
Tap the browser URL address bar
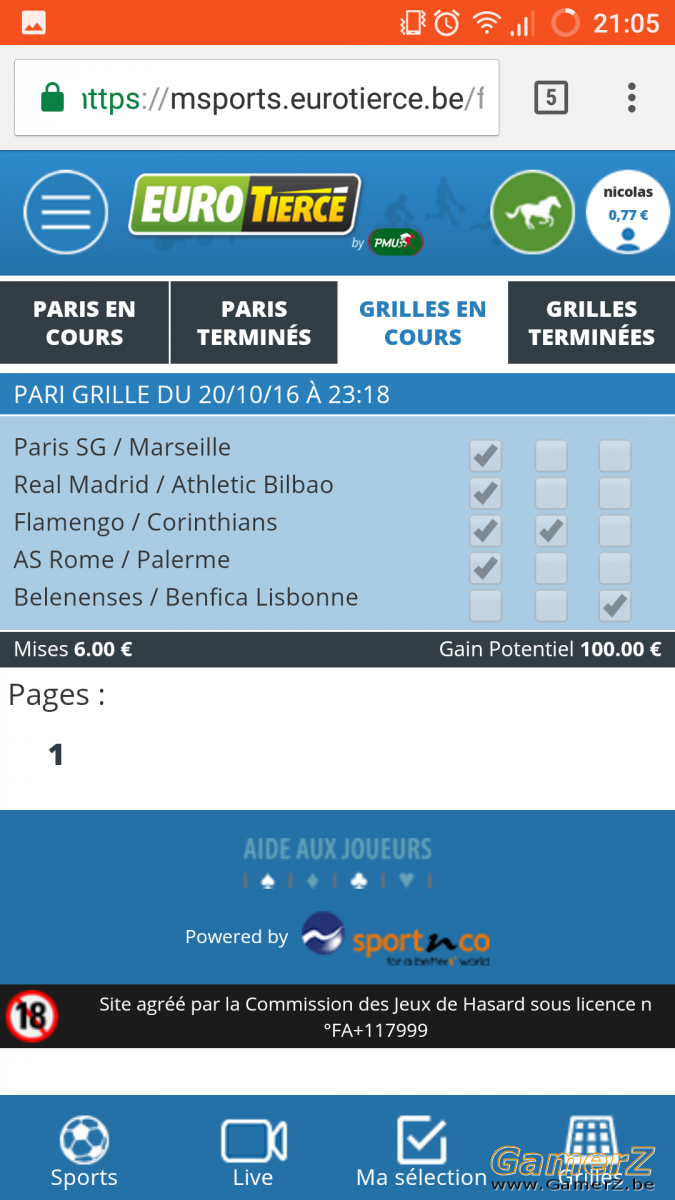[x=257, y=98]
